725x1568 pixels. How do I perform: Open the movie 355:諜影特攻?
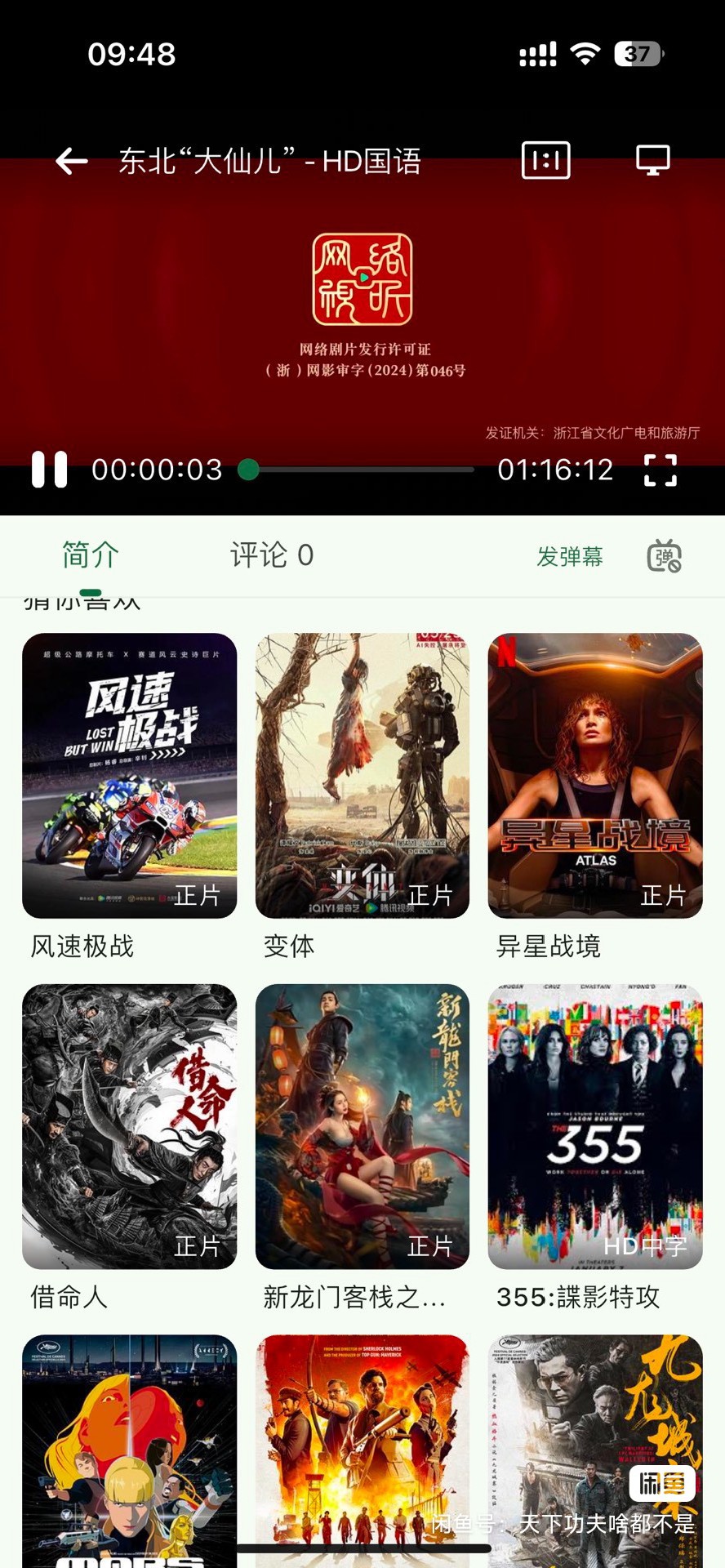595,1127
